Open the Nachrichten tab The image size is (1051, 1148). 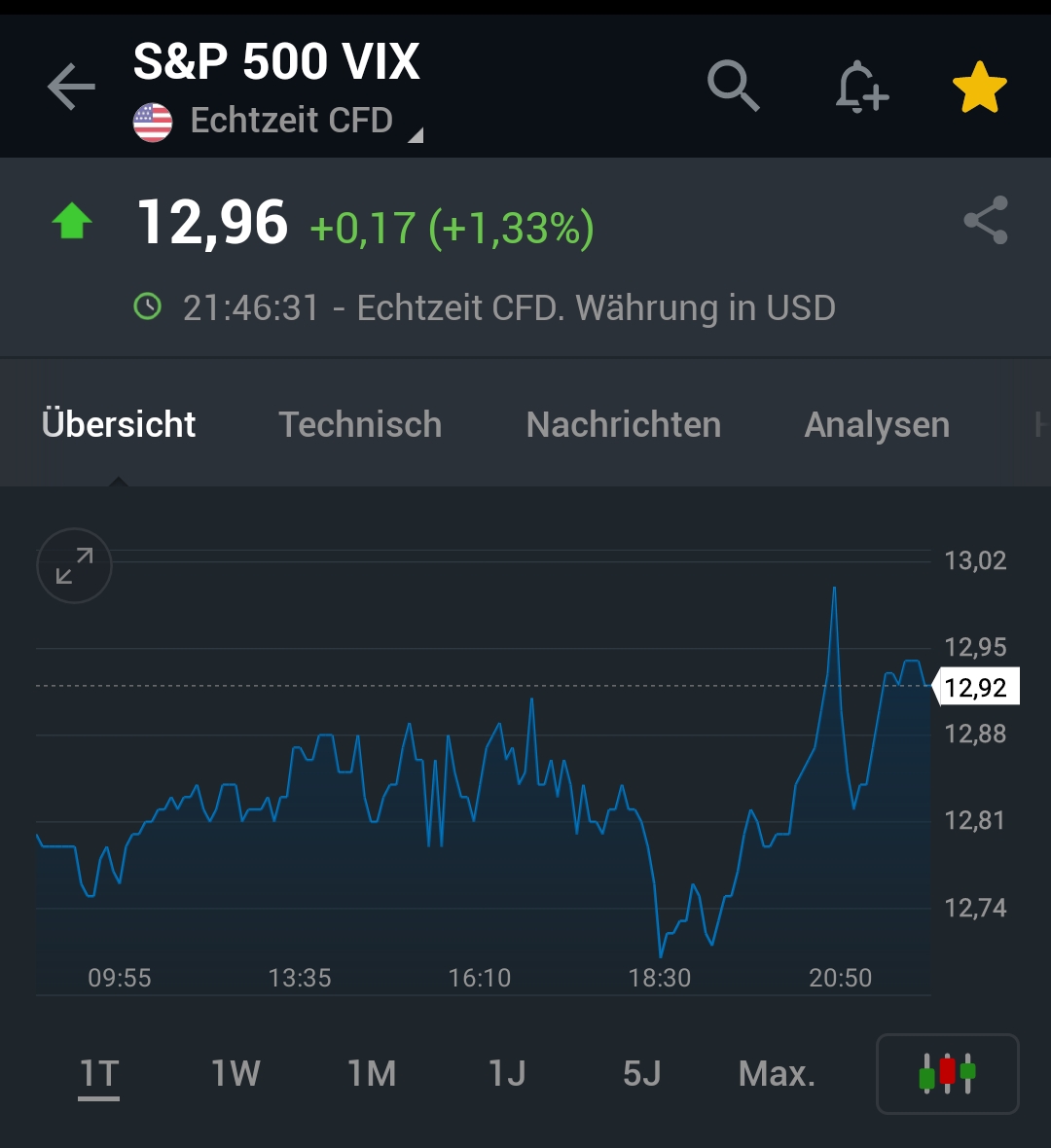tap(623, 424)
